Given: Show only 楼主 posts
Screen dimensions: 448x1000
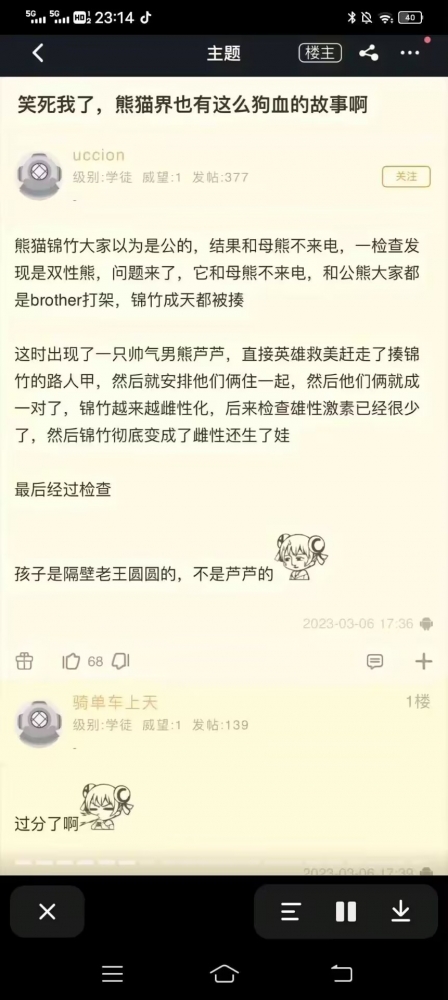Looking at the screenshot, I should coord(320,53).
